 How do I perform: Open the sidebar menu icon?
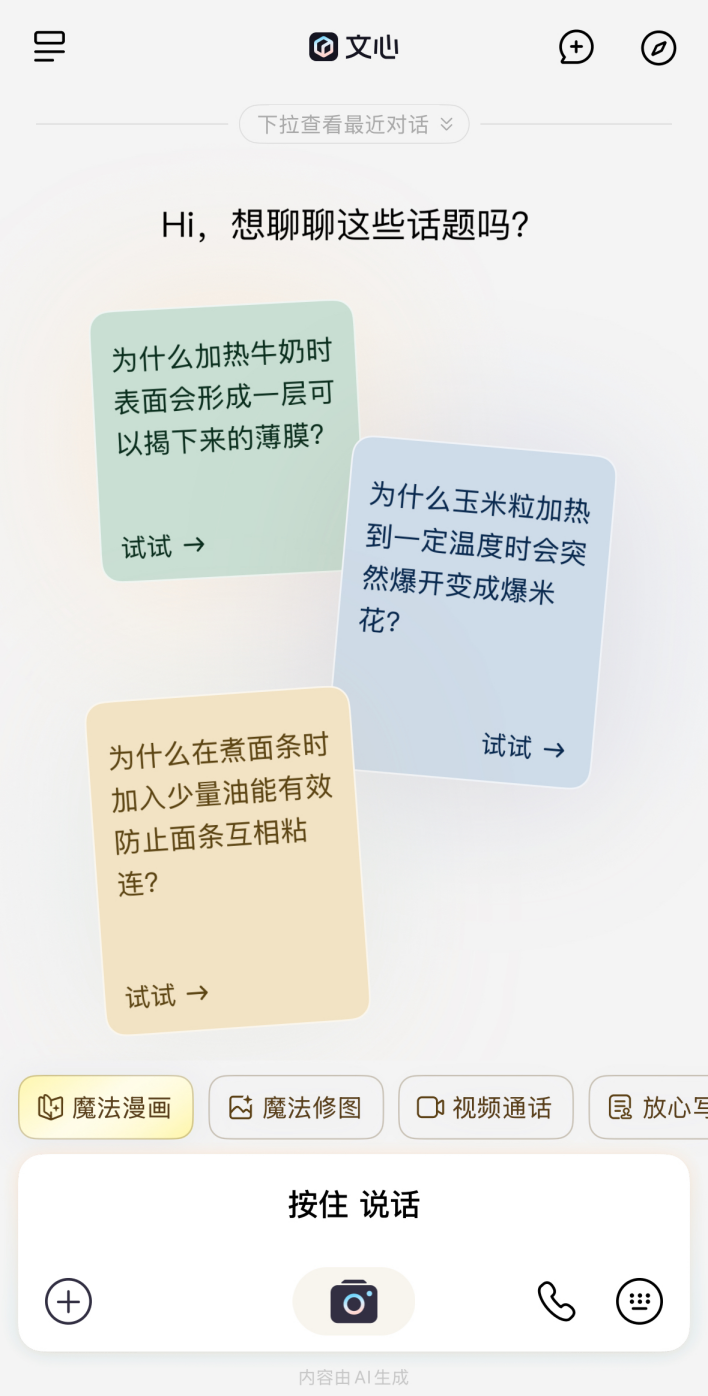tap(49, 47)
